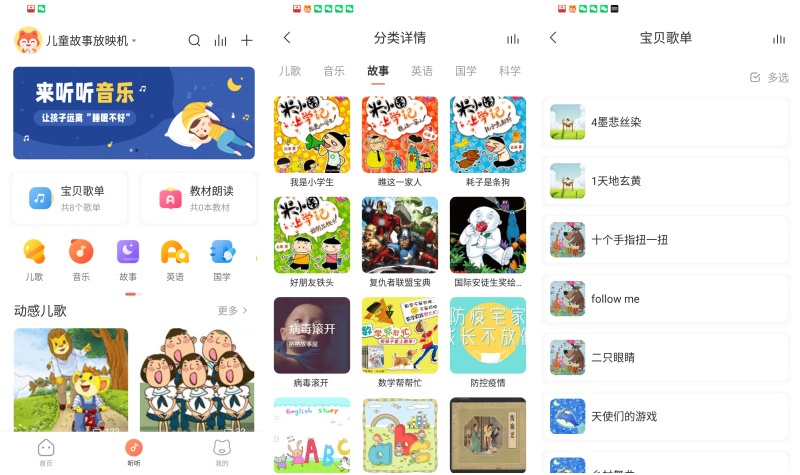
Task: View 更多 in the 动感儿歌 section
Action: pyautogui.click(x=232, y=311)
